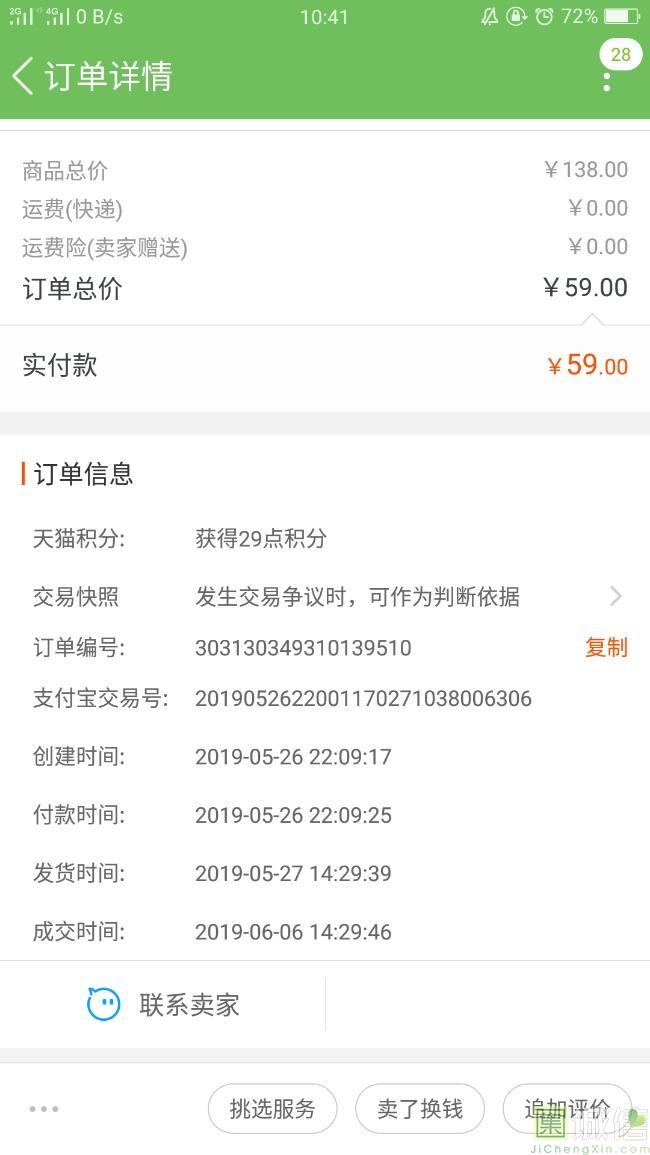Add a follow-up review via 追加评价
The image size is (650, 1155).
click(x=566, y=1108)
